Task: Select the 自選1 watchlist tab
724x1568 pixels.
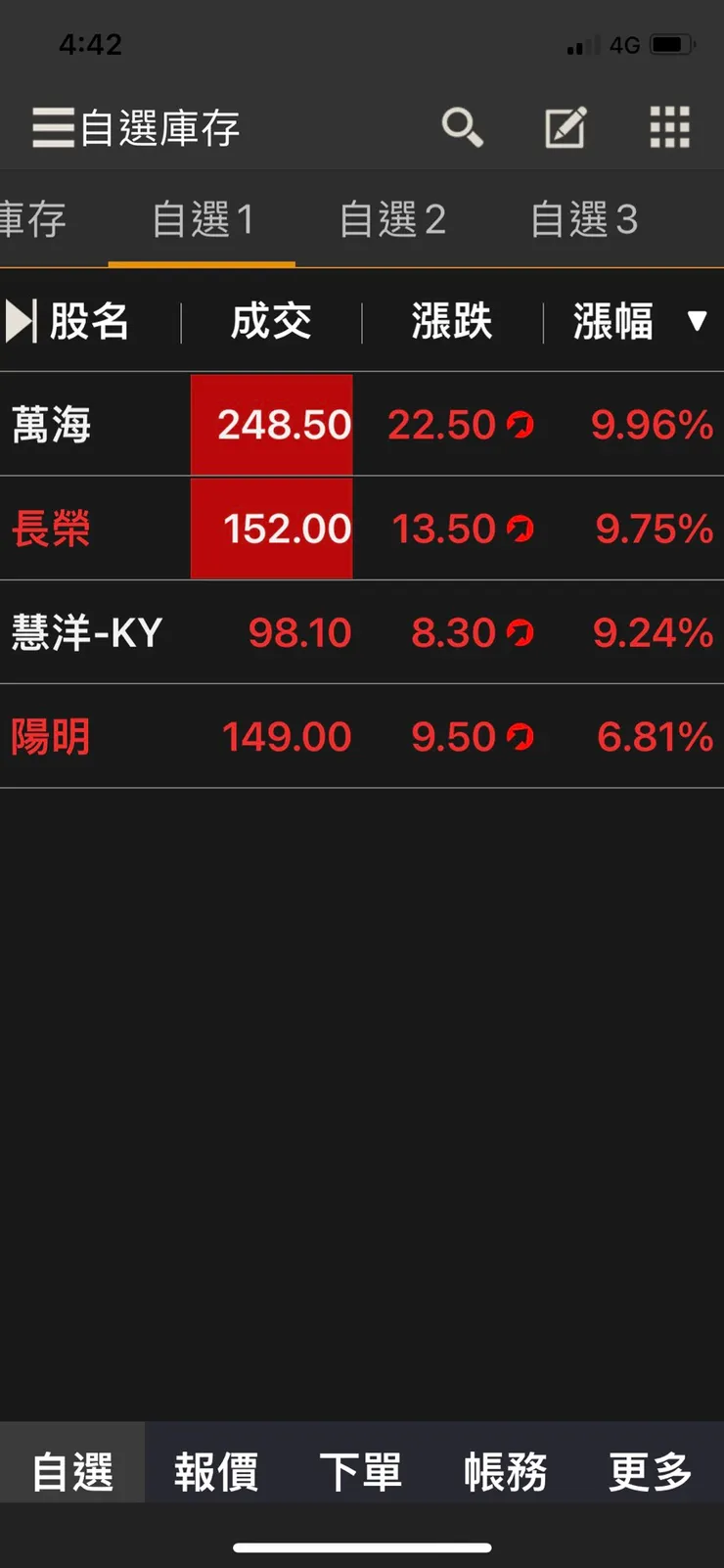Action: [x=203, y=219]
